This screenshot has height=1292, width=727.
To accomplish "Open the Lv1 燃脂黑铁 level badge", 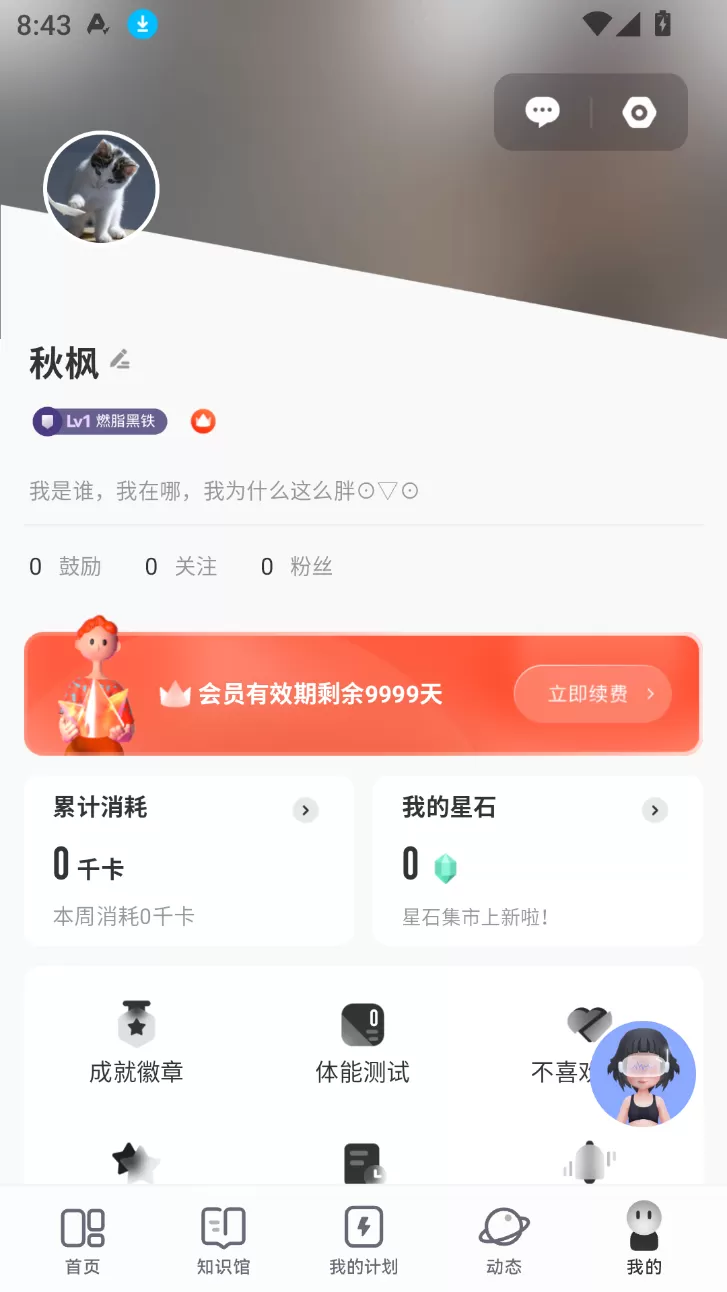I will click(99, 421).
